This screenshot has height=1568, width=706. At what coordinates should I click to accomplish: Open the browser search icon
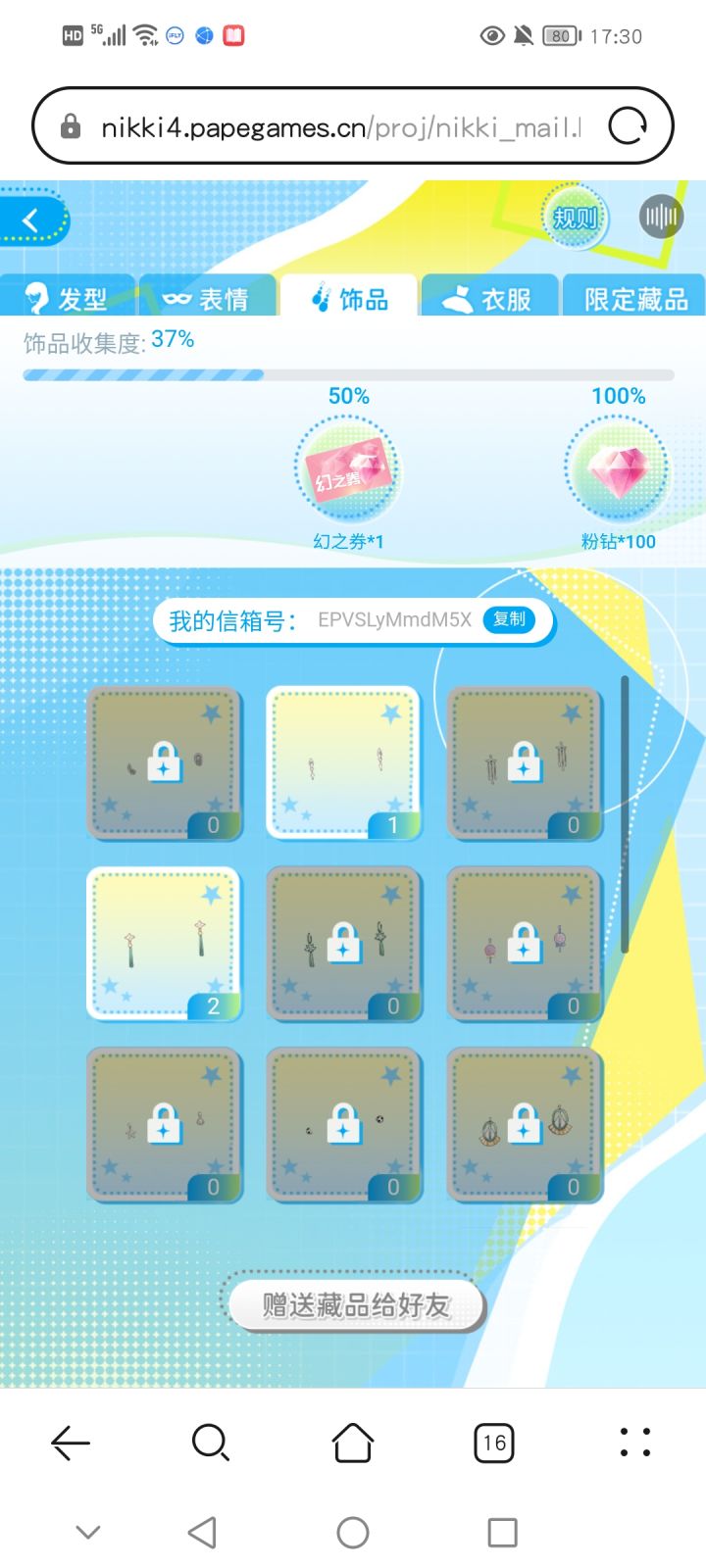pyautogui.click(x=211, y=1442)
